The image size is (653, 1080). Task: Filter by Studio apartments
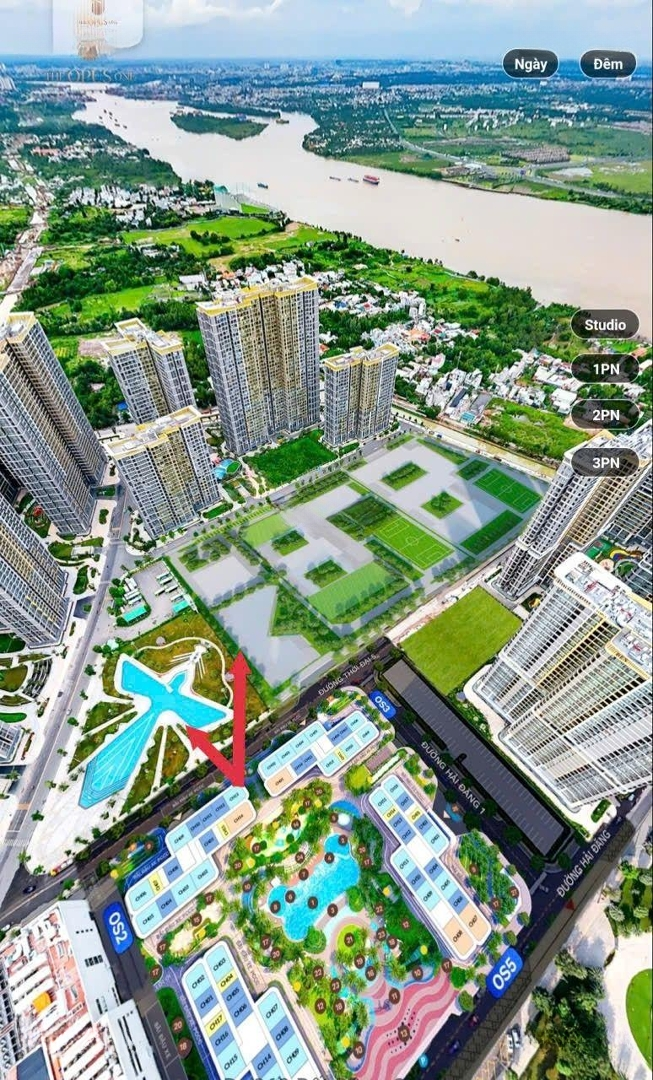[605, 324]
